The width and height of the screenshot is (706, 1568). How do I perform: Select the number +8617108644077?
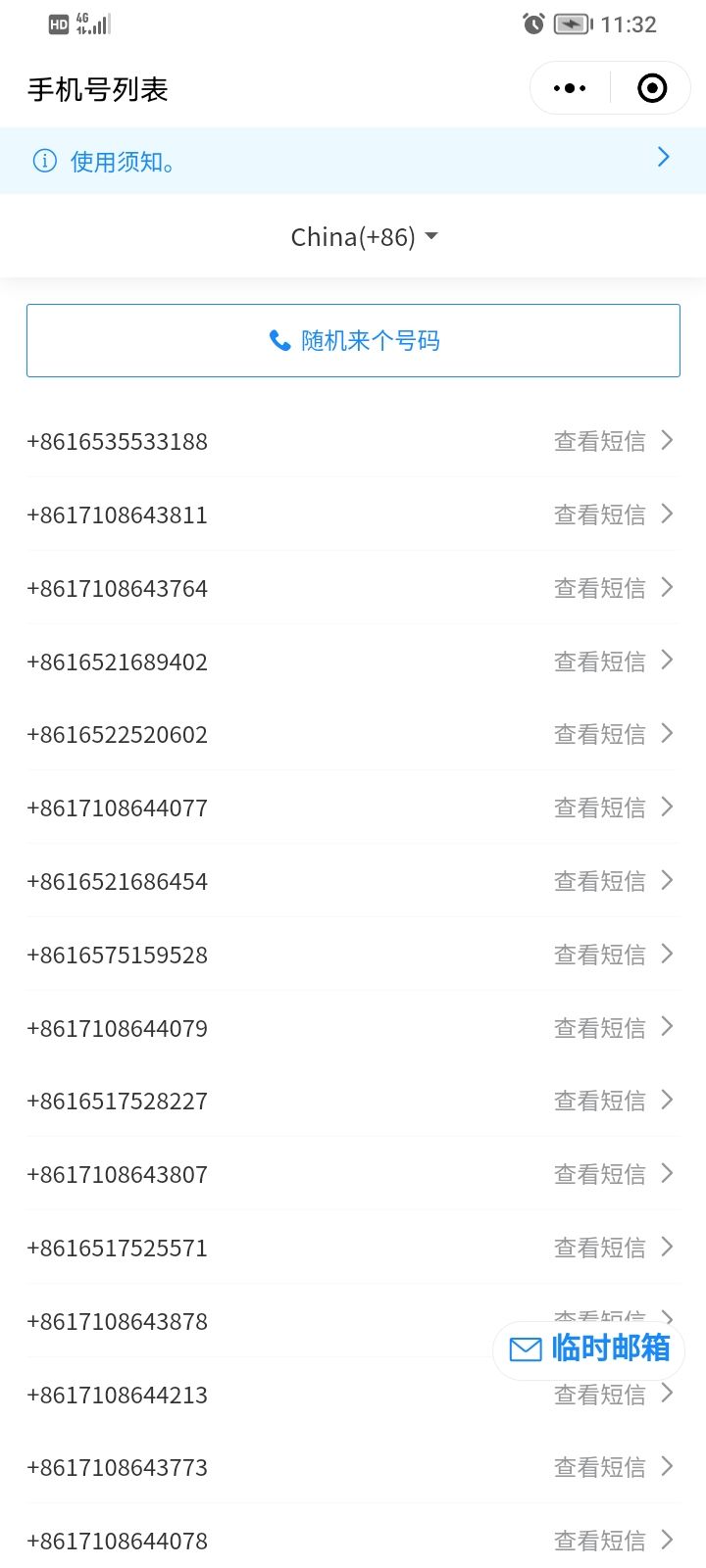coord(353,808)
